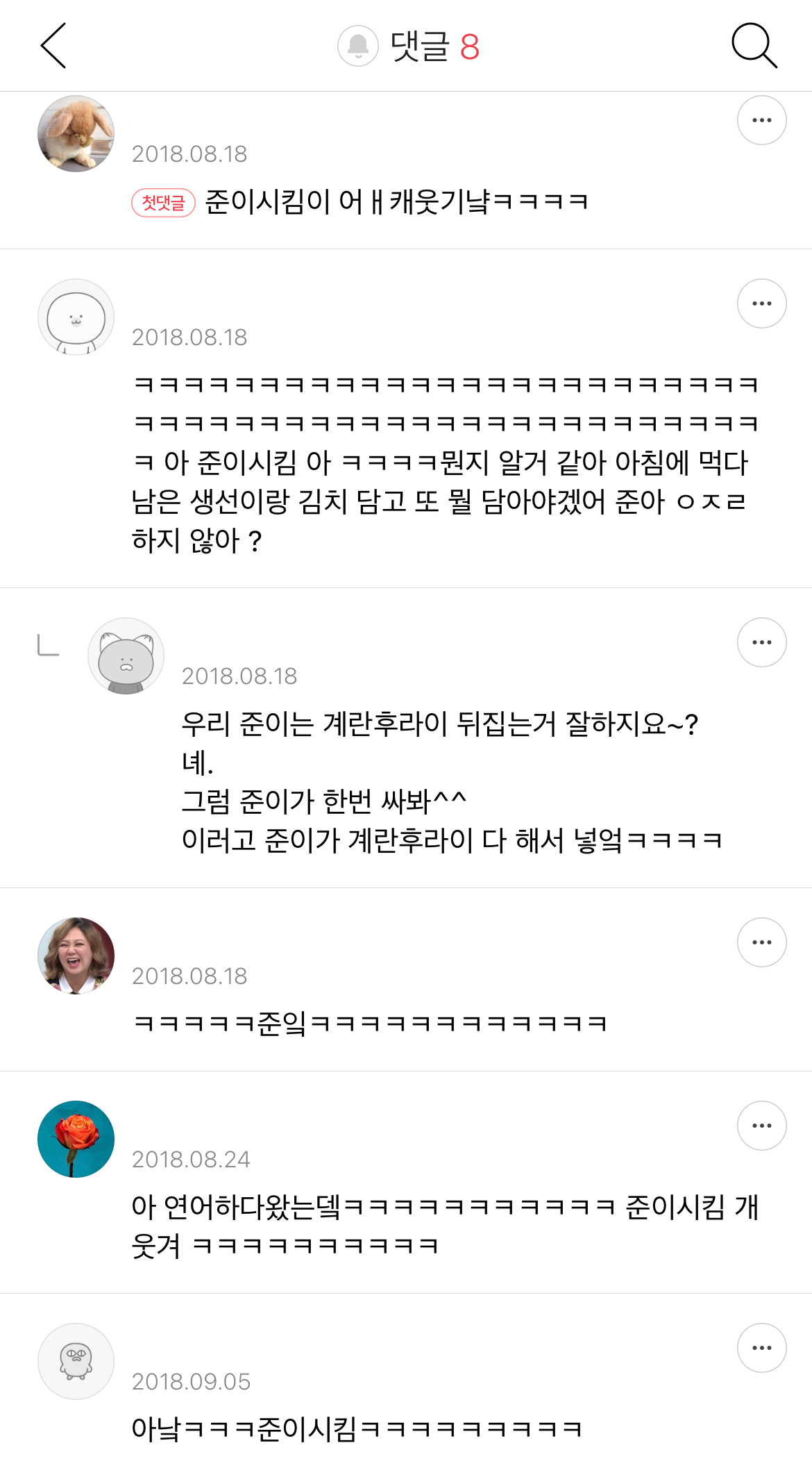This screenshot has height=1468, width=812.
Task: Open options menu on the cat reply comment
Action: [x=761, y=642]
